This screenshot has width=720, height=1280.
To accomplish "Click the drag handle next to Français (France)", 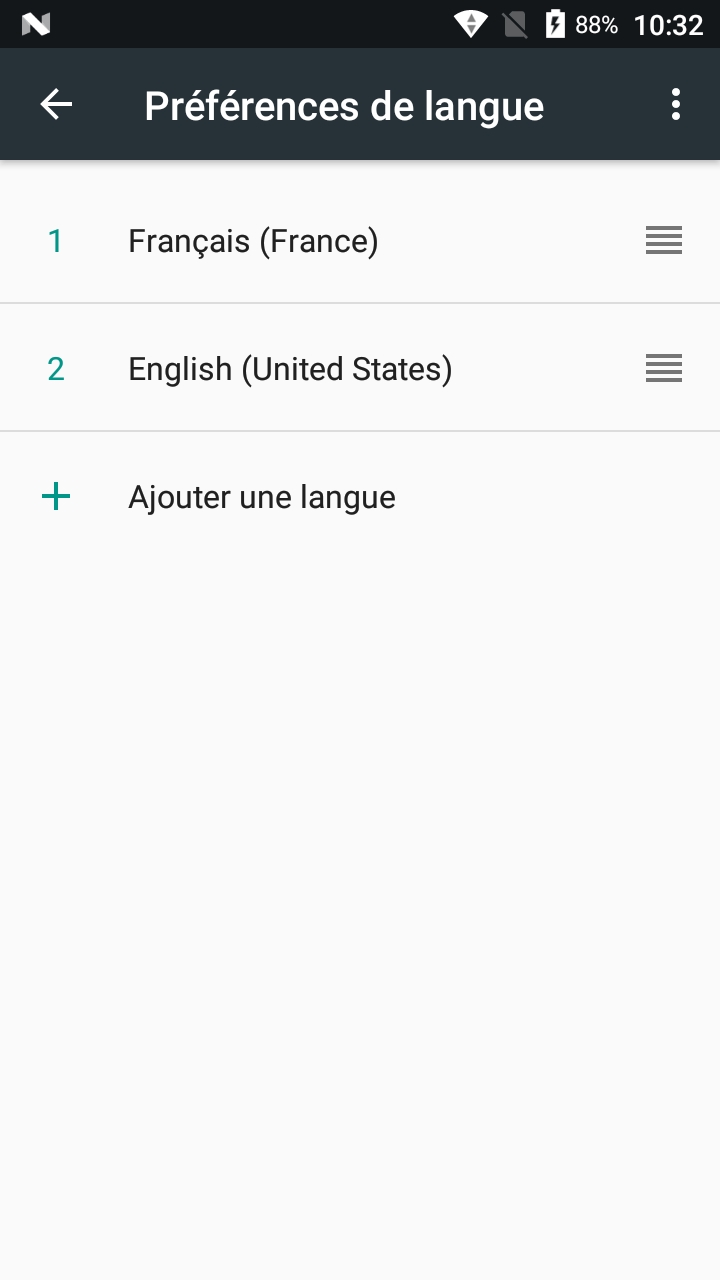I will (663, 240).
